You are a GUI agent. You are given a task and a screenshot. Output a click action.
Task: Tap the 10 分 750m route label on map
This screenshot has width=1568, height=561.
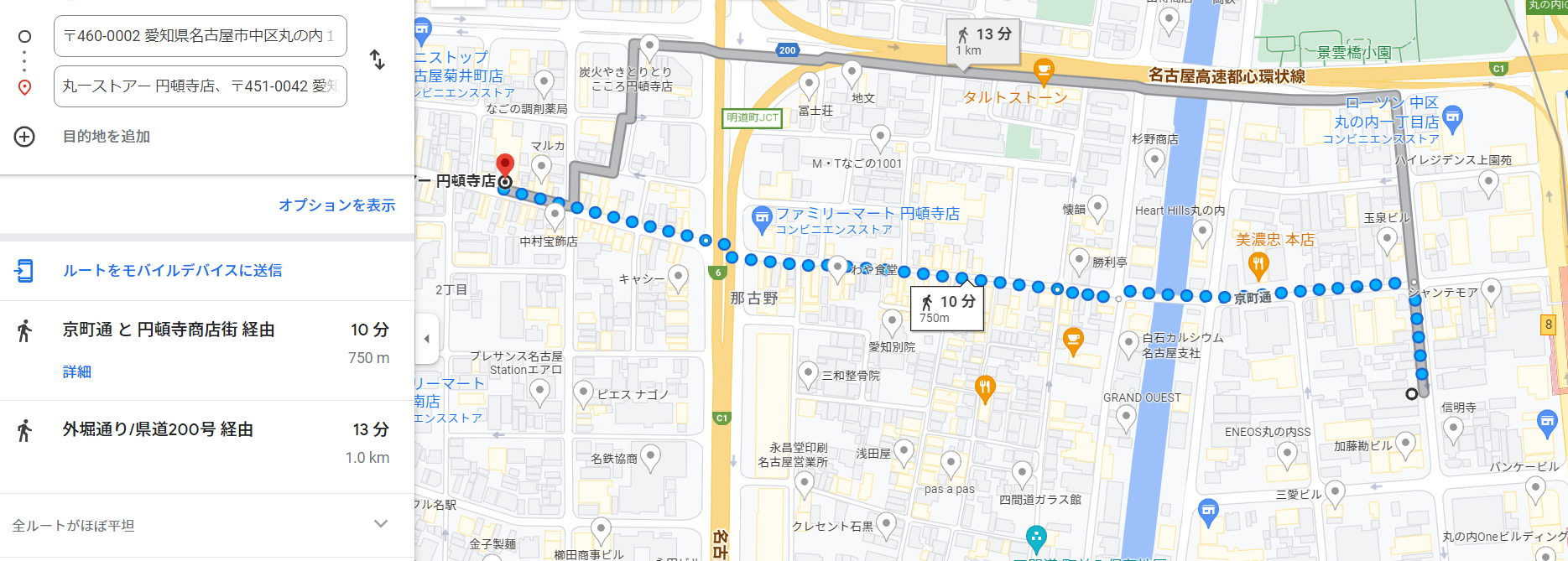click(x=947, y=308)
